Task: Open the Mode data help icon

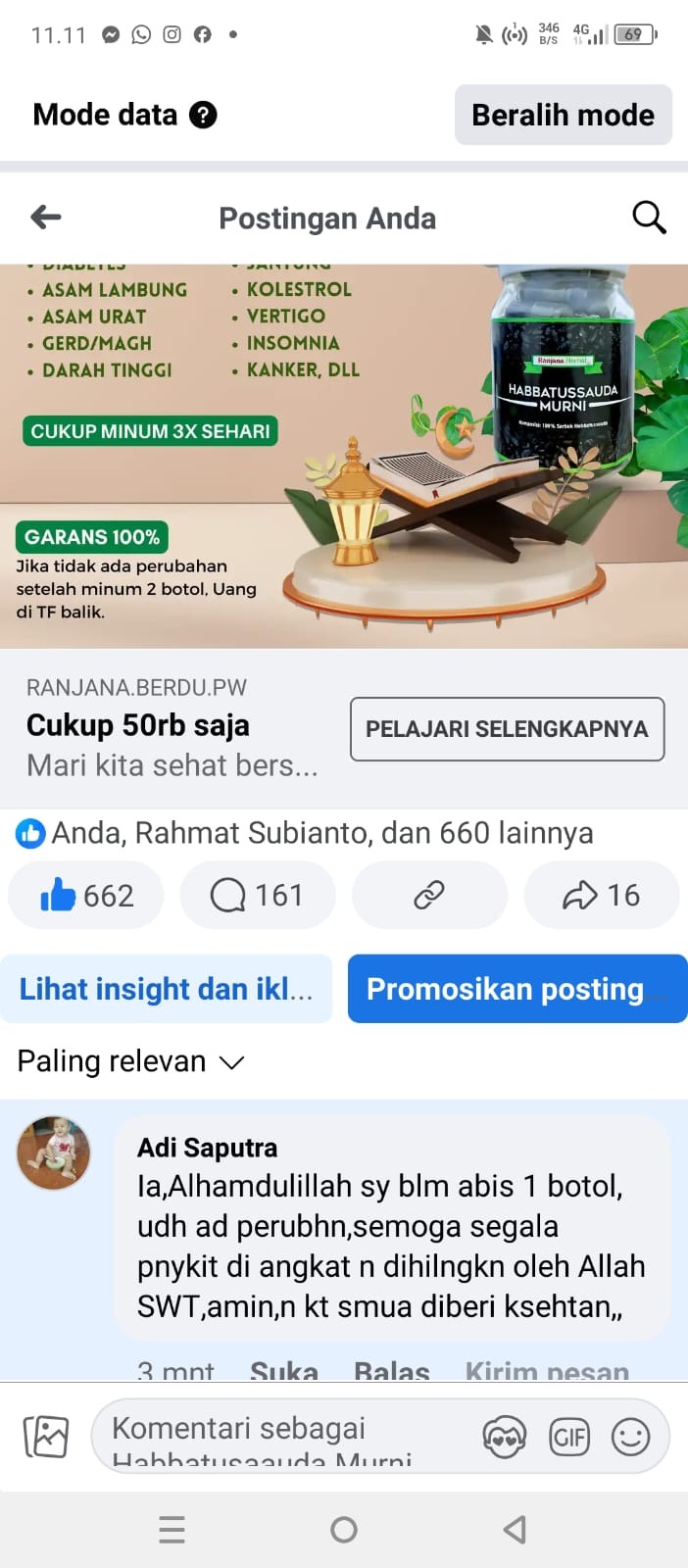Action: [203, 115]
